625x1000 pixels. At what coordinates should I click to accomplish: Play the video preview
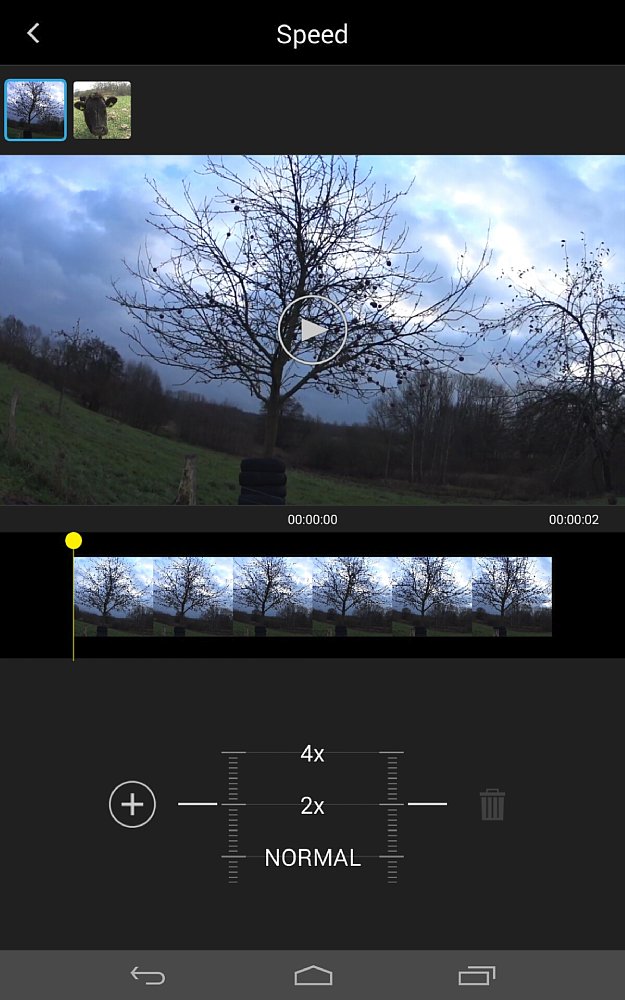[x=312, y=329]
